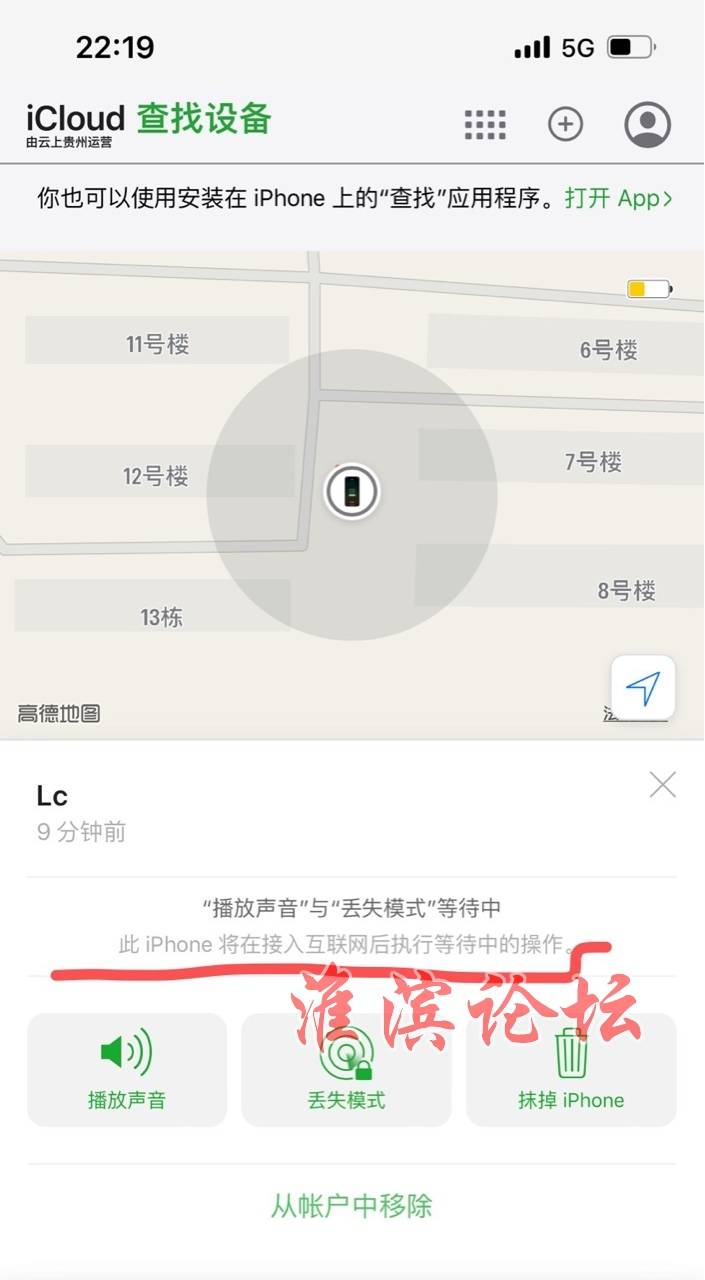
Task: Center the map with the location arrow
Action: coord(643,688)
